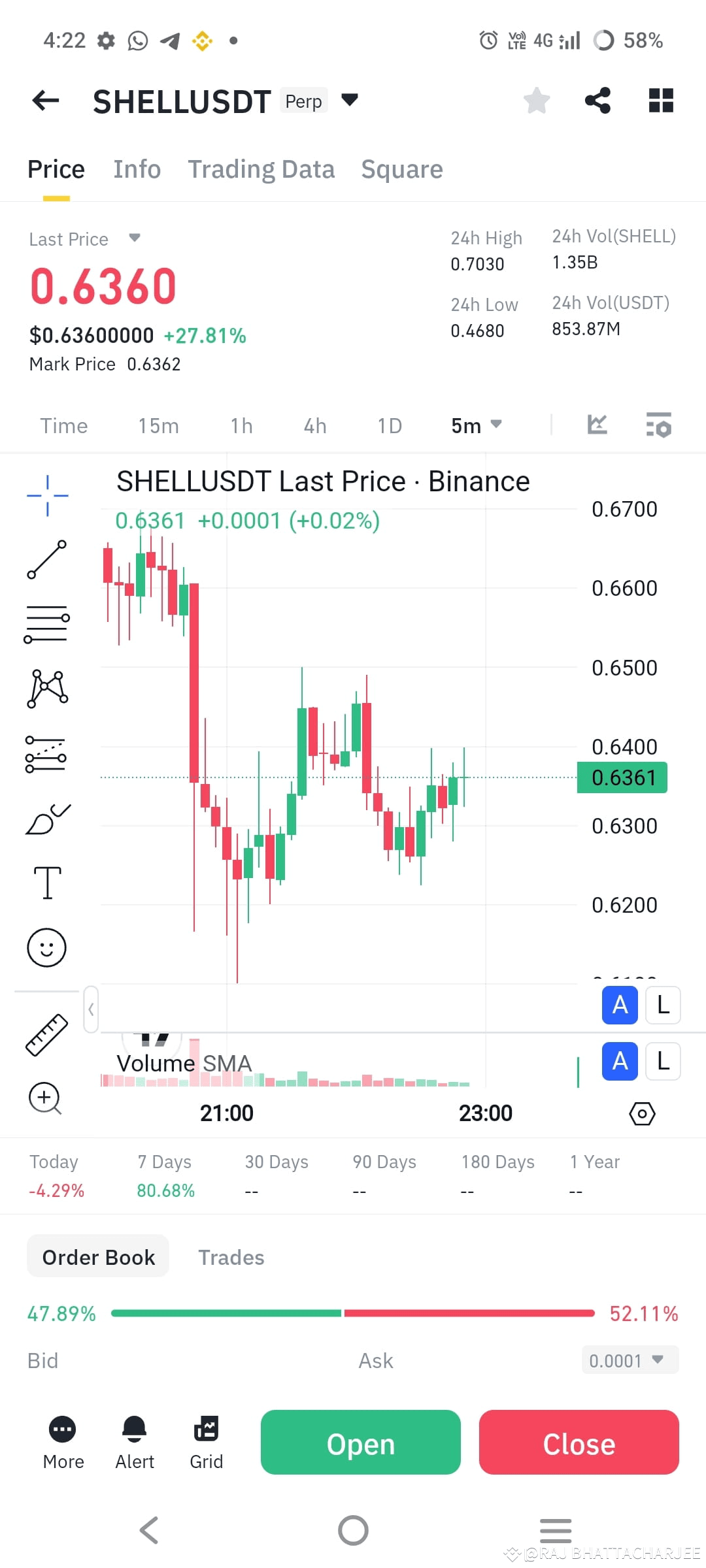Switch to the Trades tab

tap(231, 1256)
